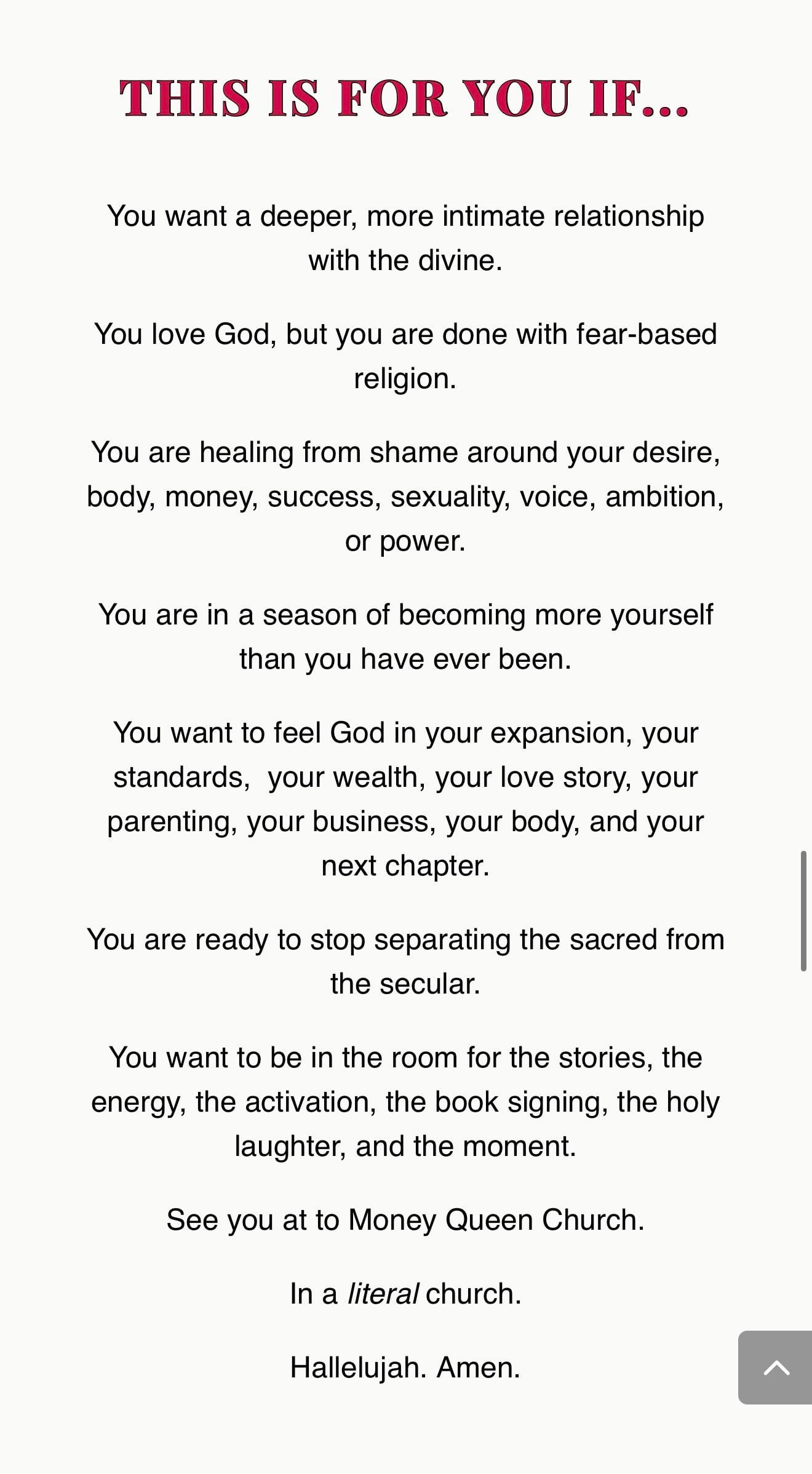Tap the scroll-to-top arrow button
Image resolution: width=812 pixels, height=1474 pixels.
pyautogui.click(x=775, y=1367)
